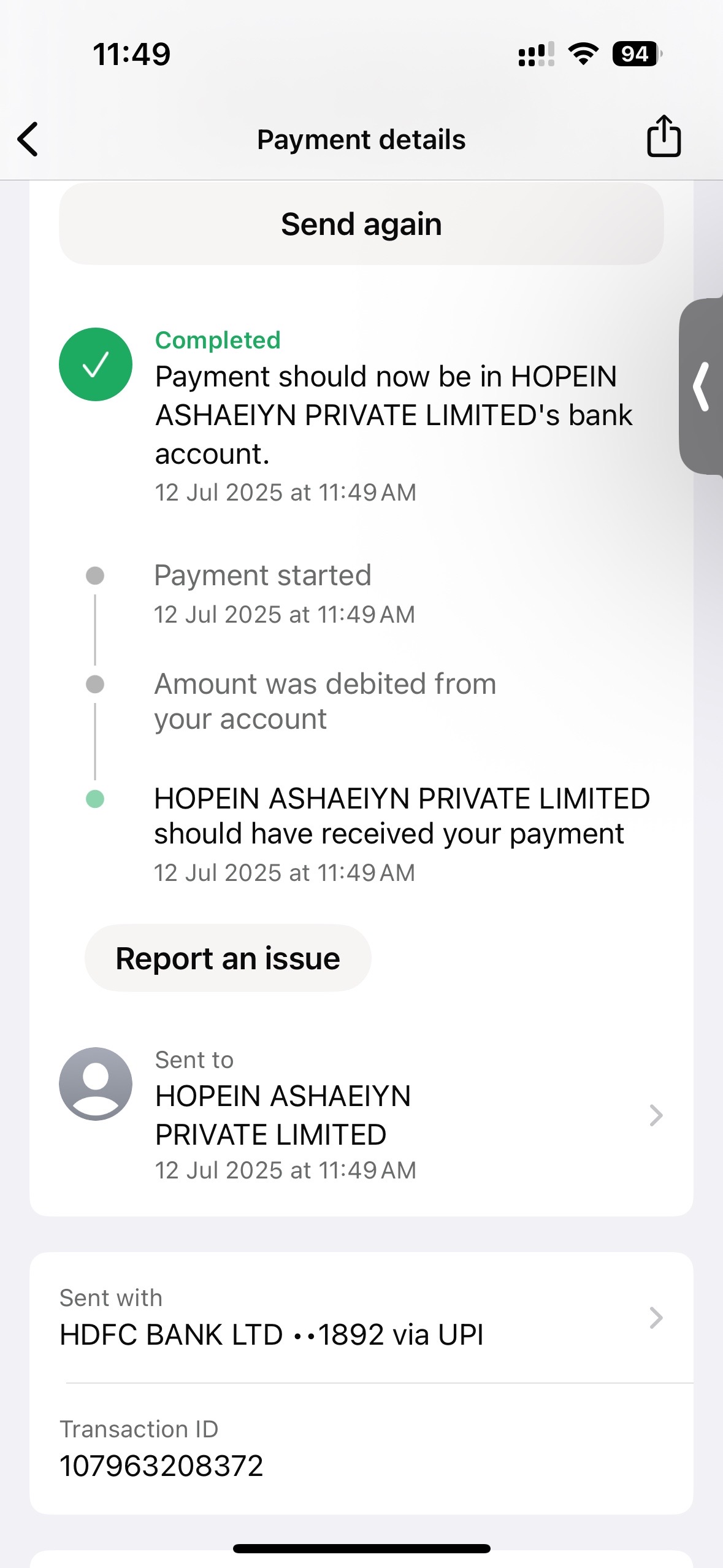Tap the gray side handle arrow
Viewport: 723px width, 1568px height.
(x=702, y=386)
